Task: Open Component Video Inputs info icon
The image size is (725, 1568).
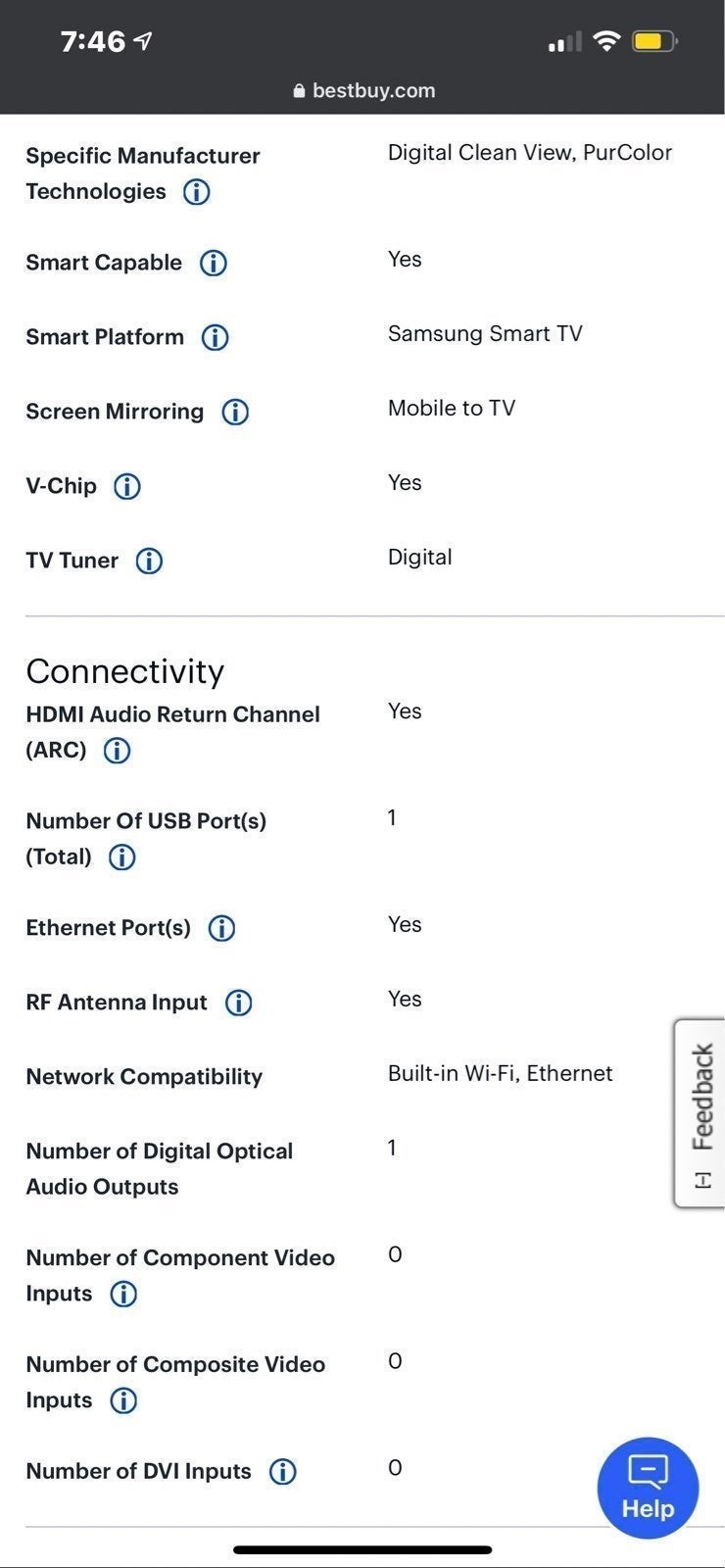Action: pyautogui.click(x=122, y=1294)
